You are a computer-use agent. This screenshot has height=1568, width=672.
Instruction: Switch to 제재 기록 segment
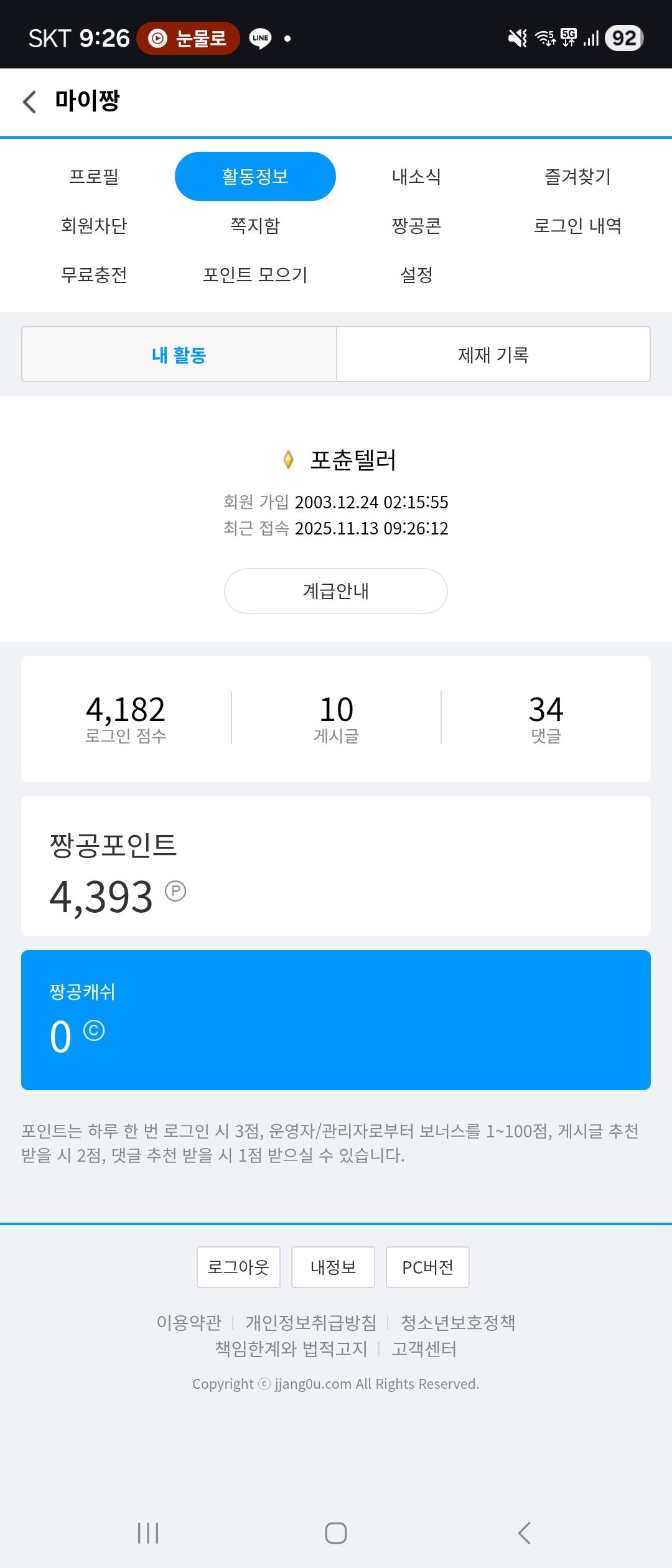[493, 355]
